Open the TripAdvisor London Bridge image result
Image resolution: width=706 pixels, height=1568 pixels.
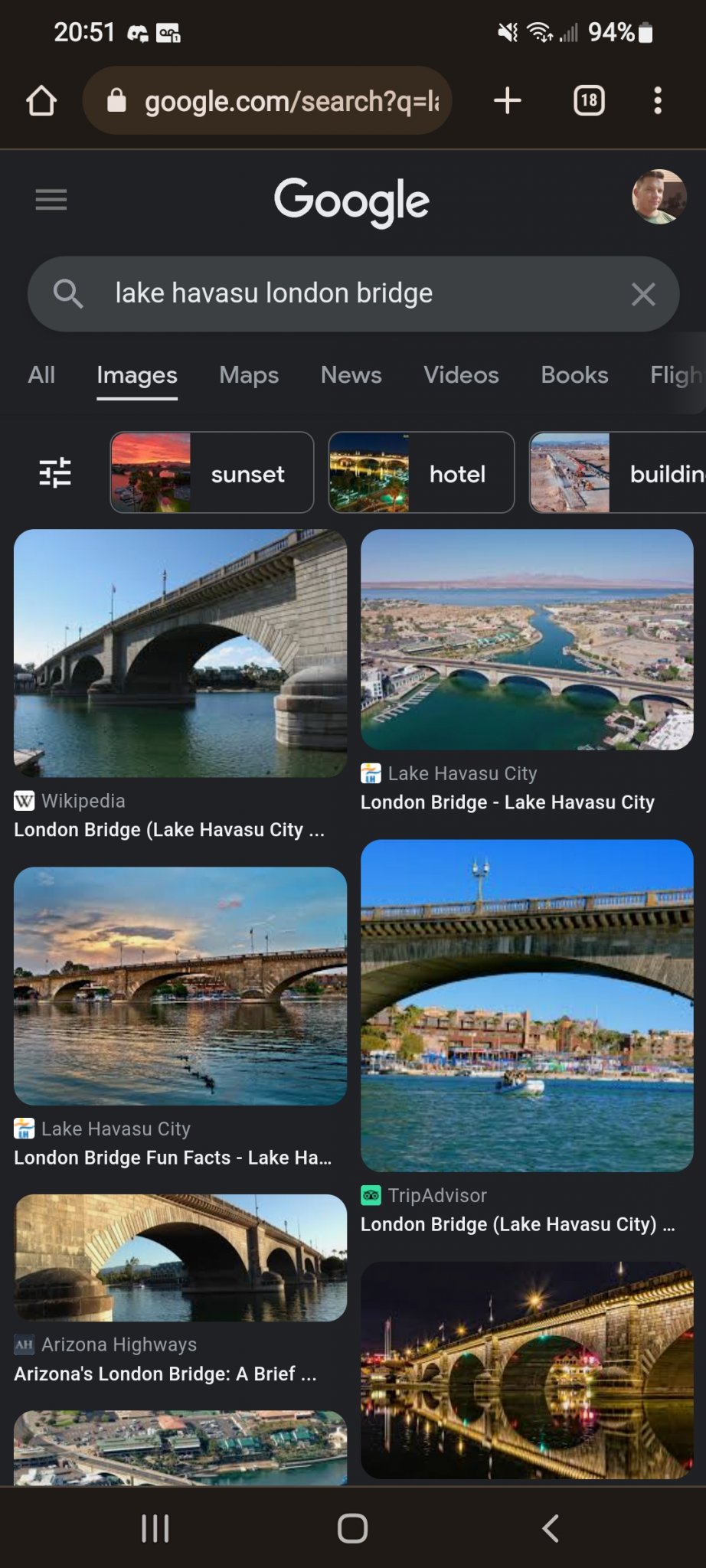(527, 1005)
